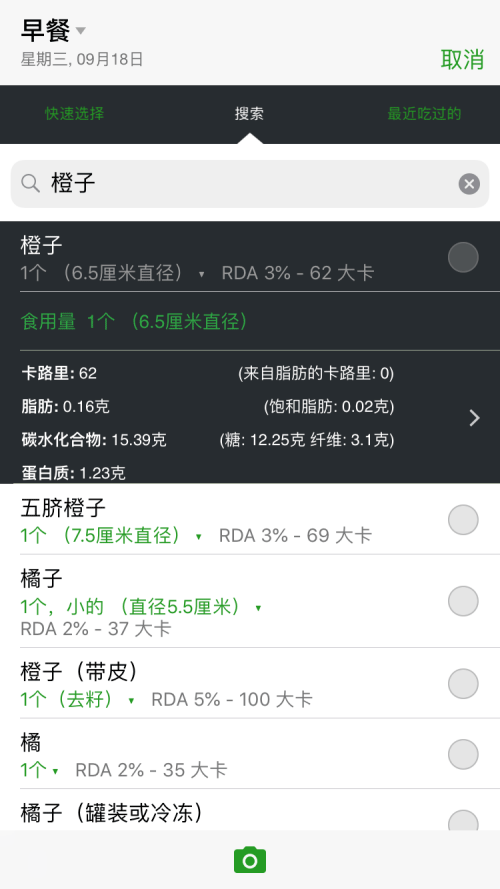Select 橙子（带皮） checkbox

pos(463,683)
